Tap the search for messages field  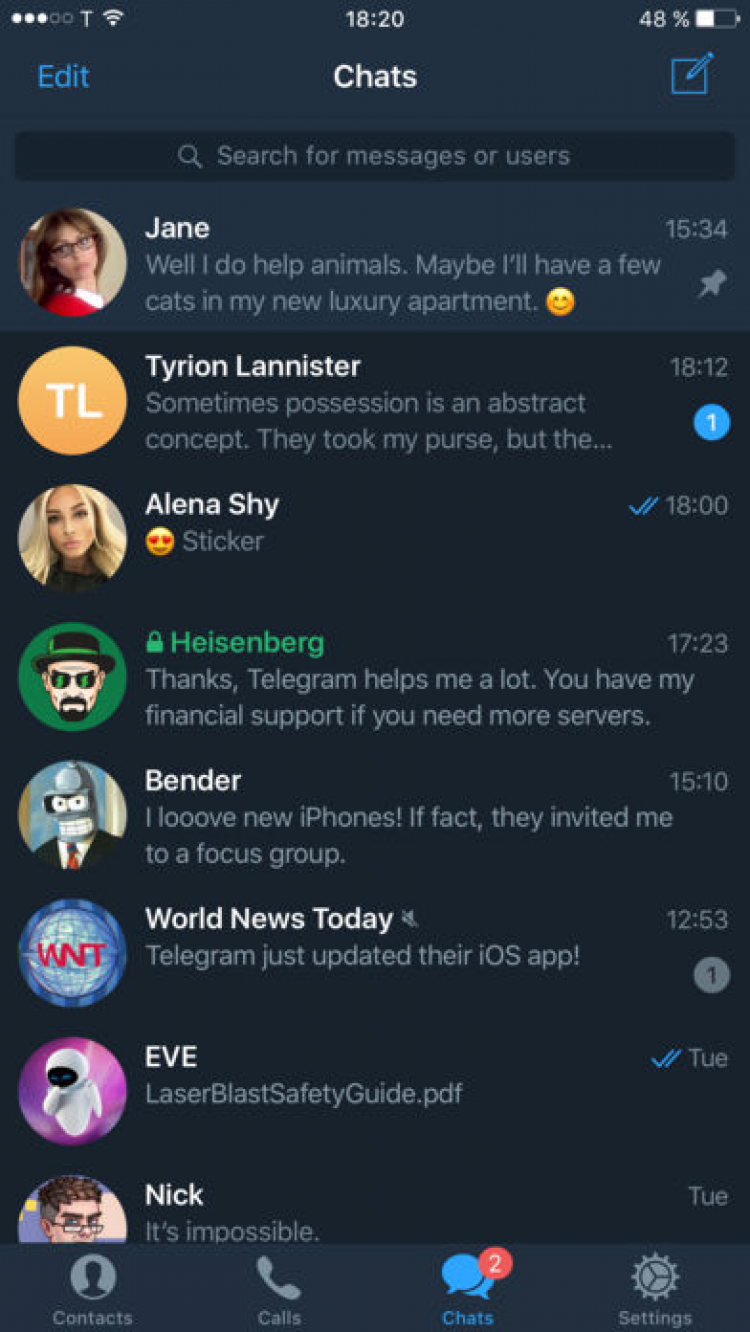coord(375,156)
